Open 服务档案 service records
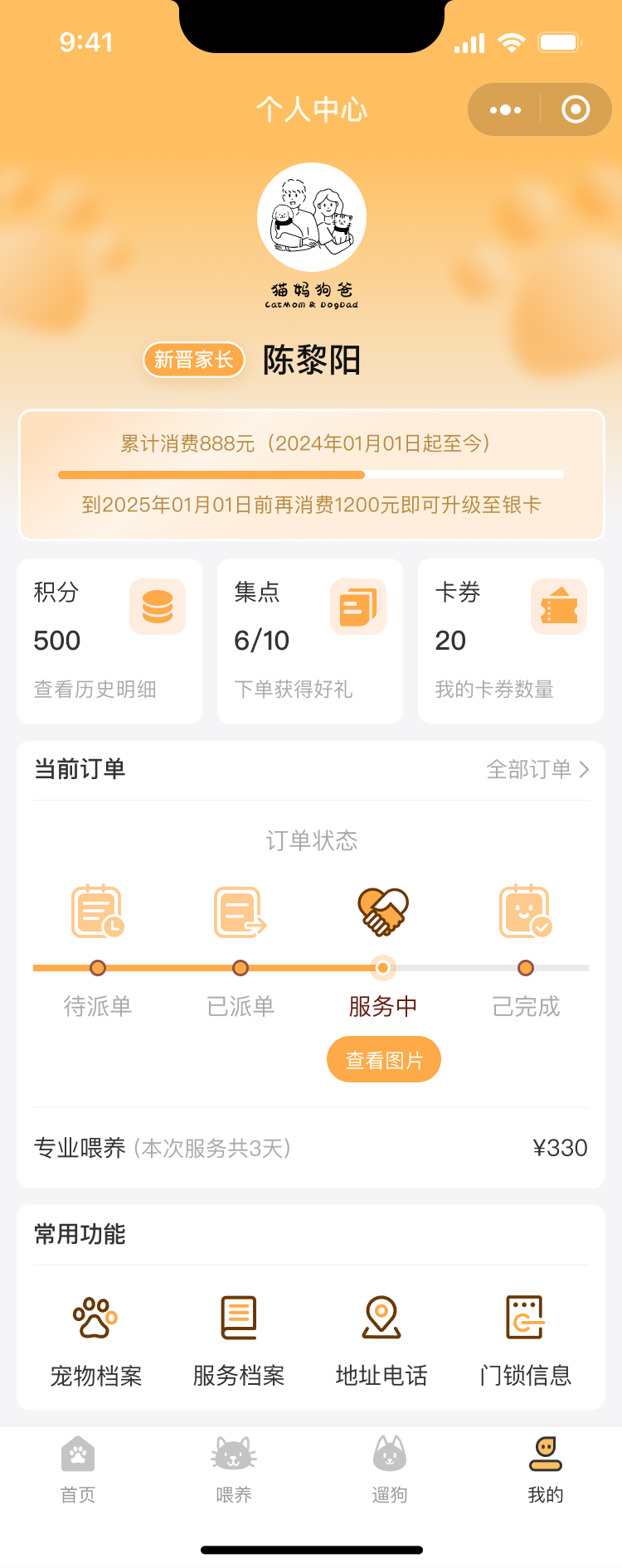 (x=239, y=1338)
